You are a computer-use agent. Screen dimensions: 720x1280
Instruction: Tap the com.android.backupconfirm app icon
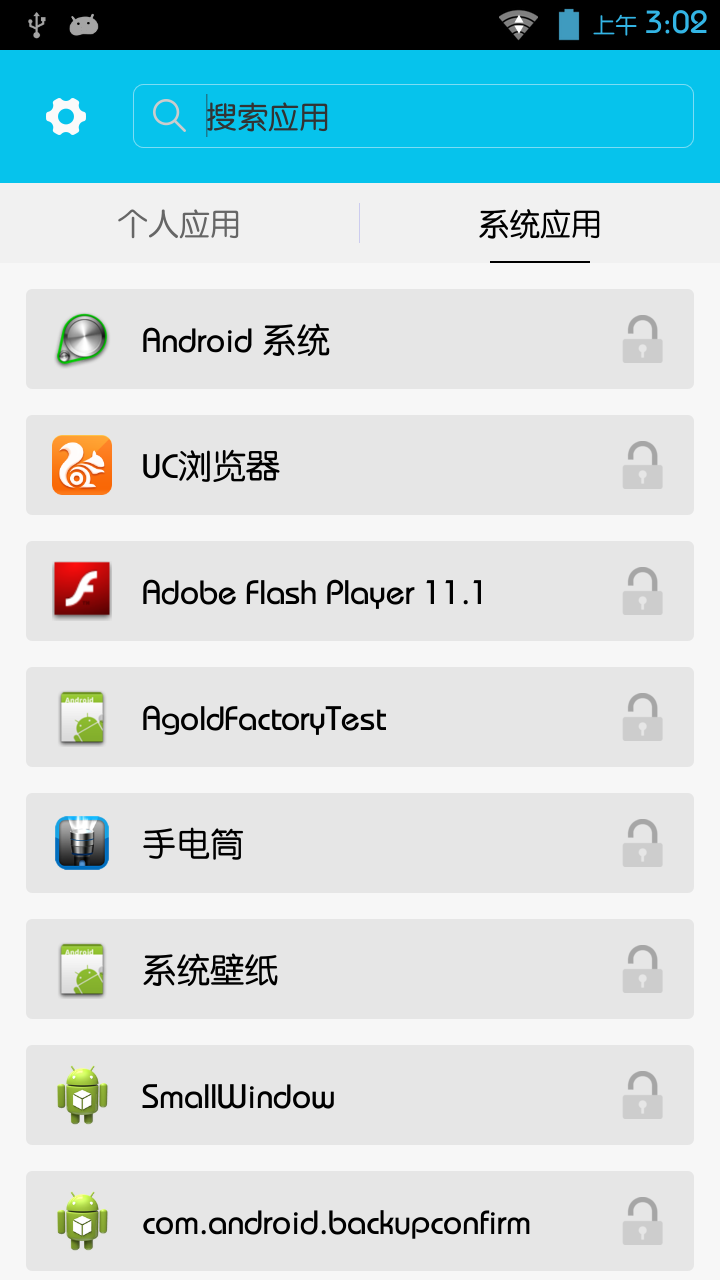[81, 1221]
